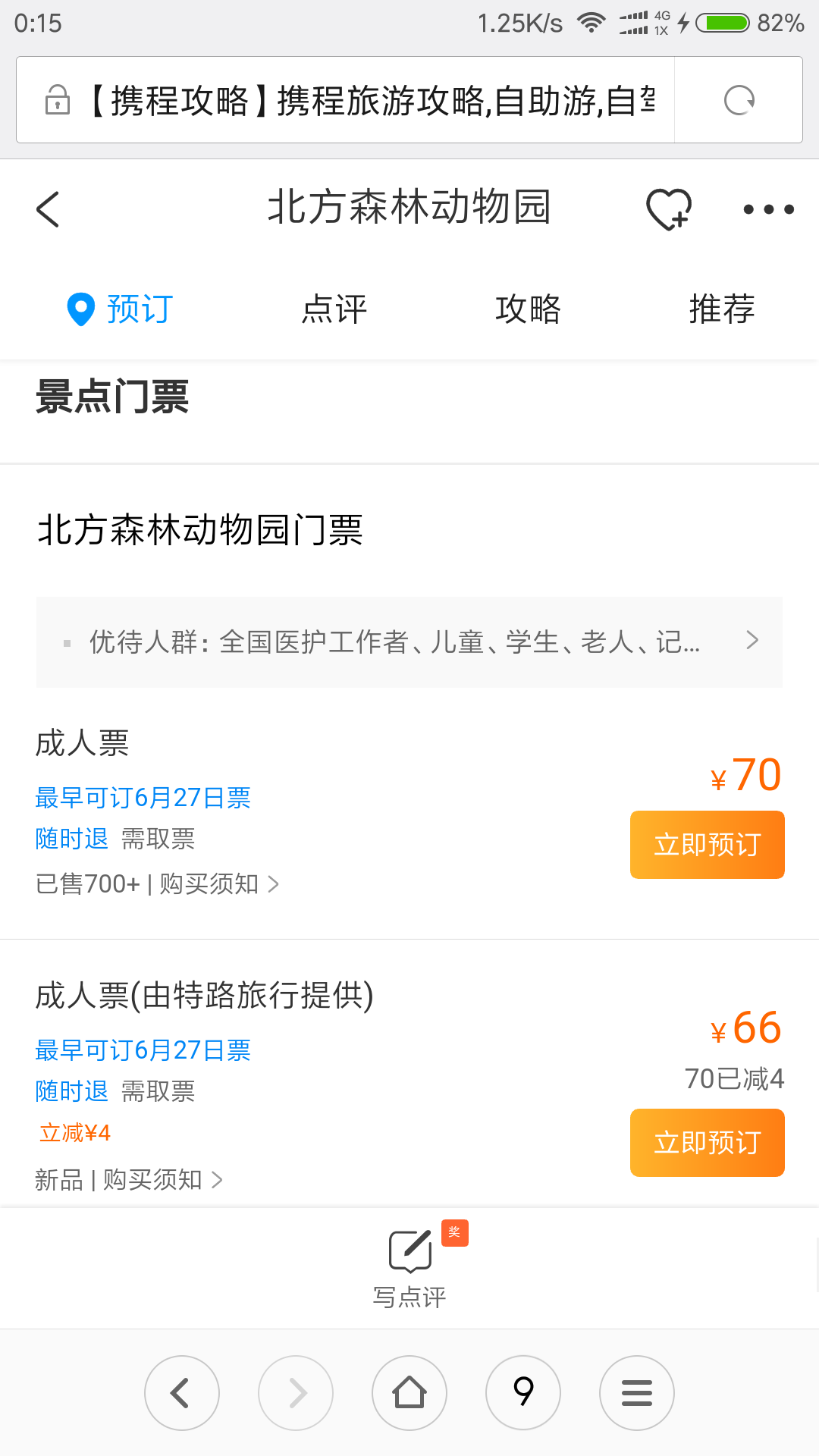The width and height of the screenshot is (819, 1456).
Task: Add 北方森林动物园 to favorites
Action: (669, 209)
